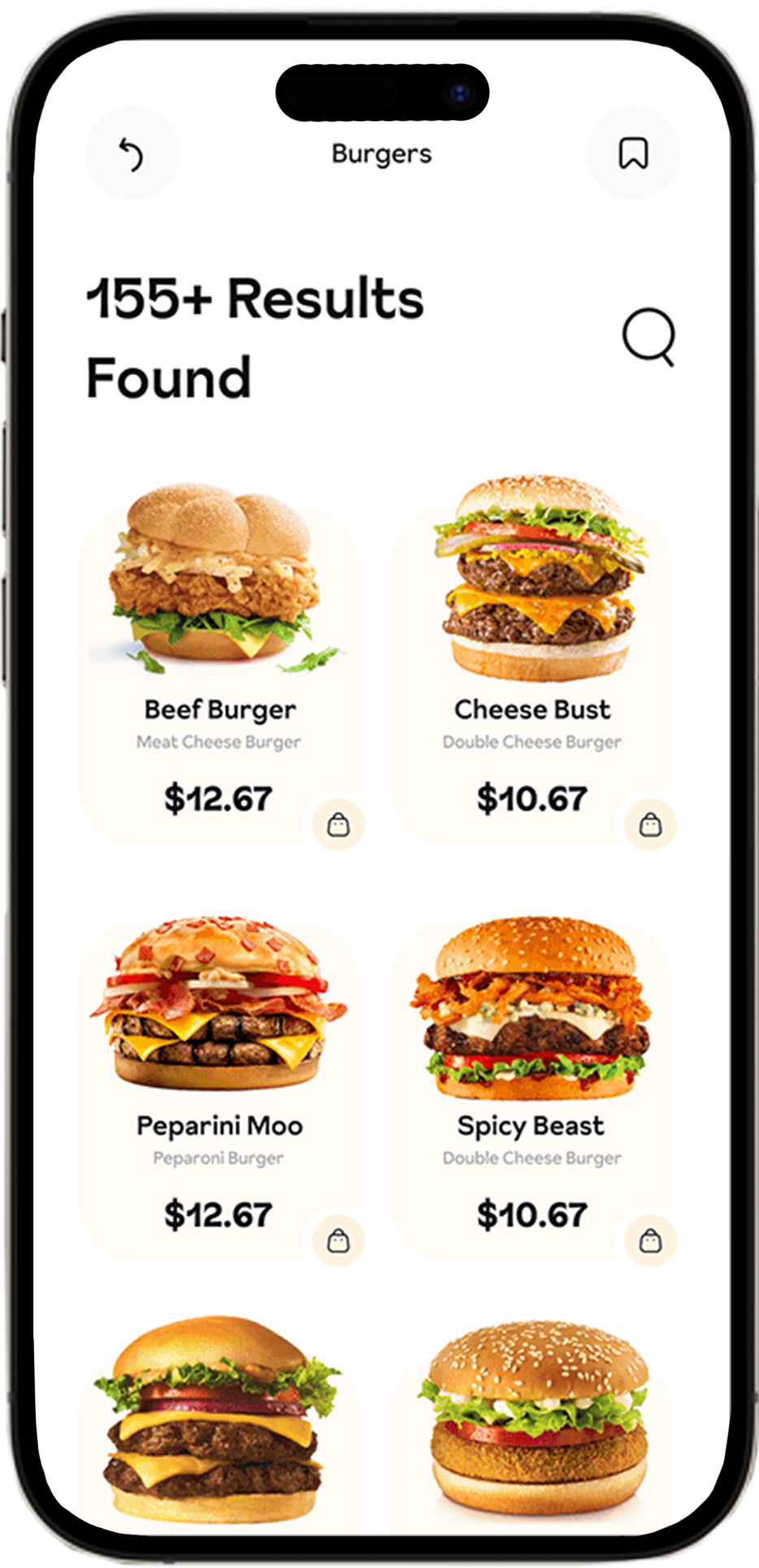The width and height of the screenshot is (759, 1568).
Task: Open search with the magnifier icon
Action: (x=648, y=336)
